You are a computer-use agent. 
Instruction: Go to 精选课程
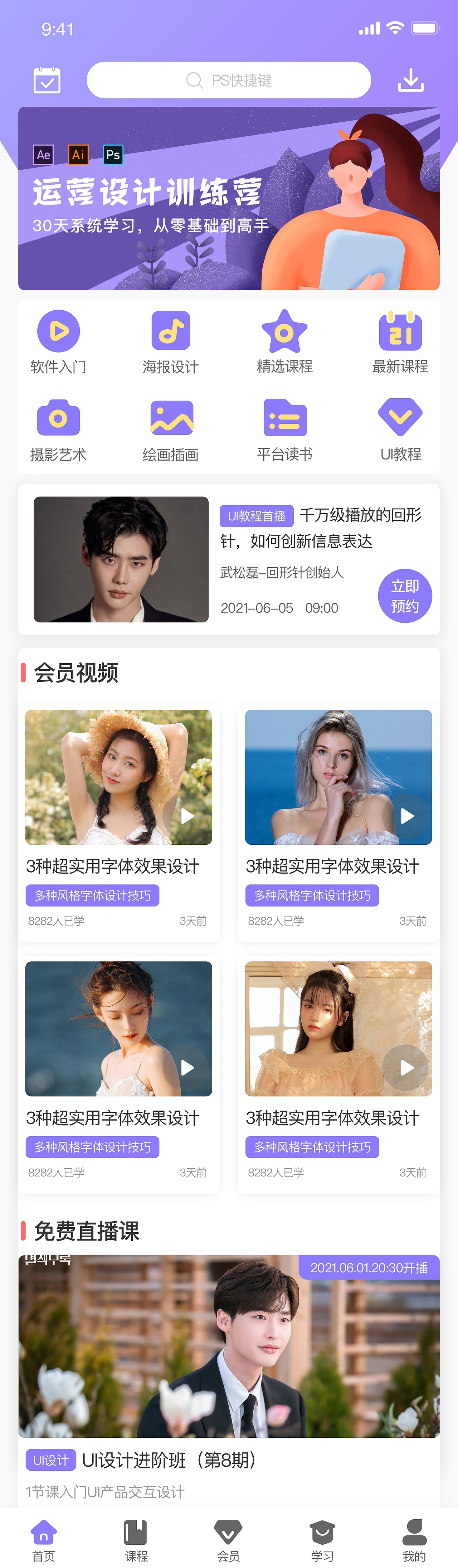pyautogui.click(x=284, y=341)
